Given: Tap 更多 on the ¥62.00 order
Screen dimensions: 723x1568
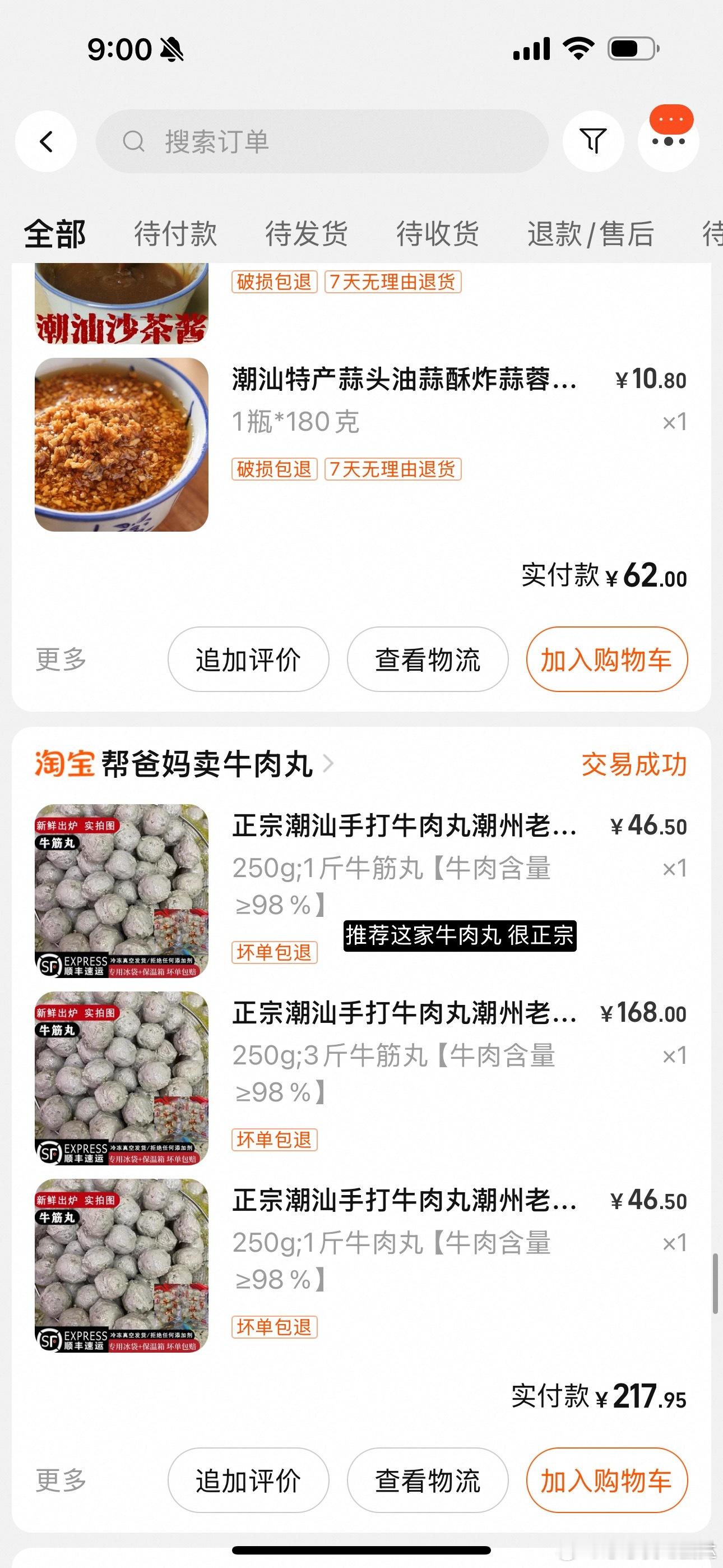Looking at the screenshot, I should pyautogui.click(x=61, y=659).
